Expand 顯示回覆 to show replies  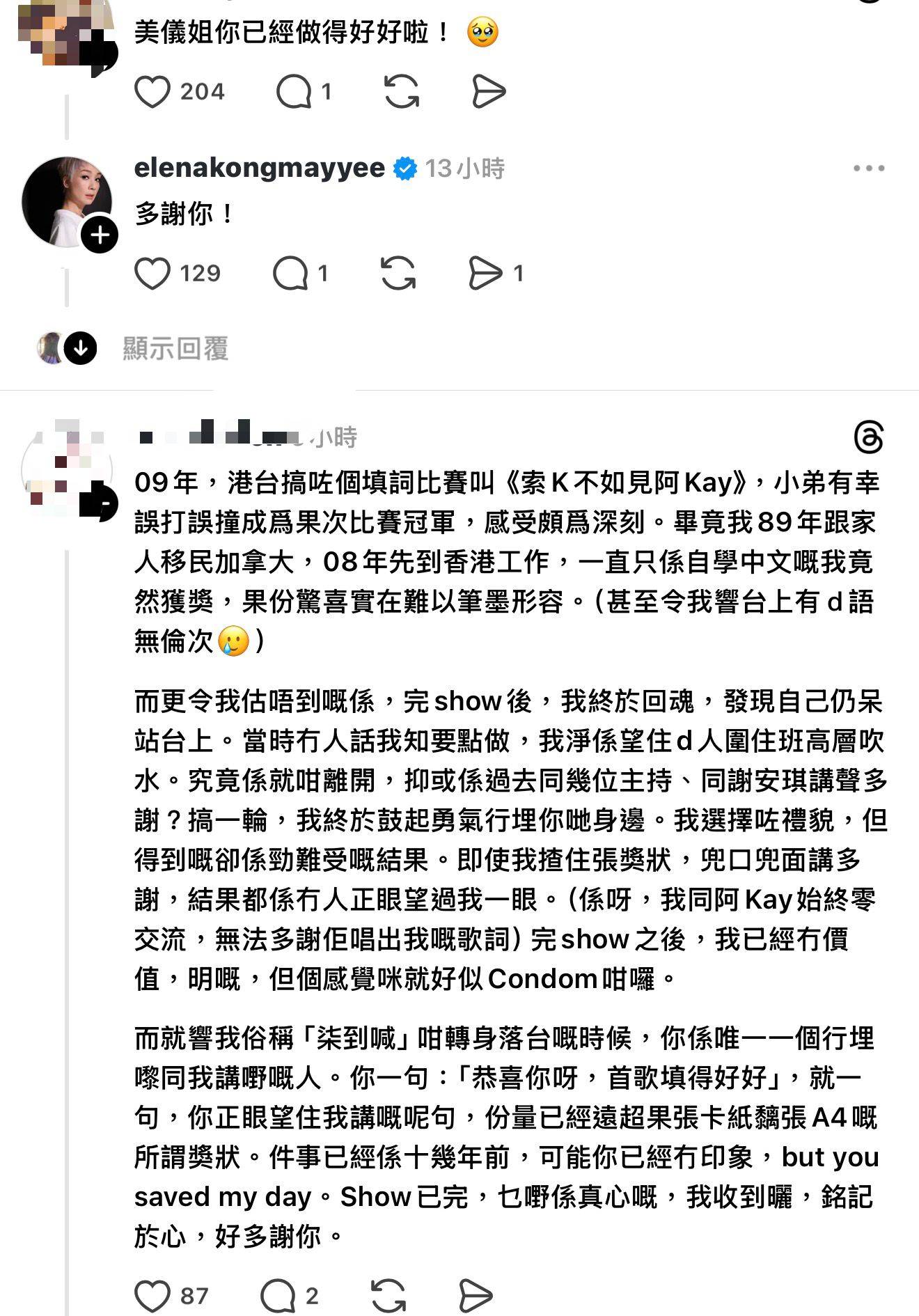175,348
